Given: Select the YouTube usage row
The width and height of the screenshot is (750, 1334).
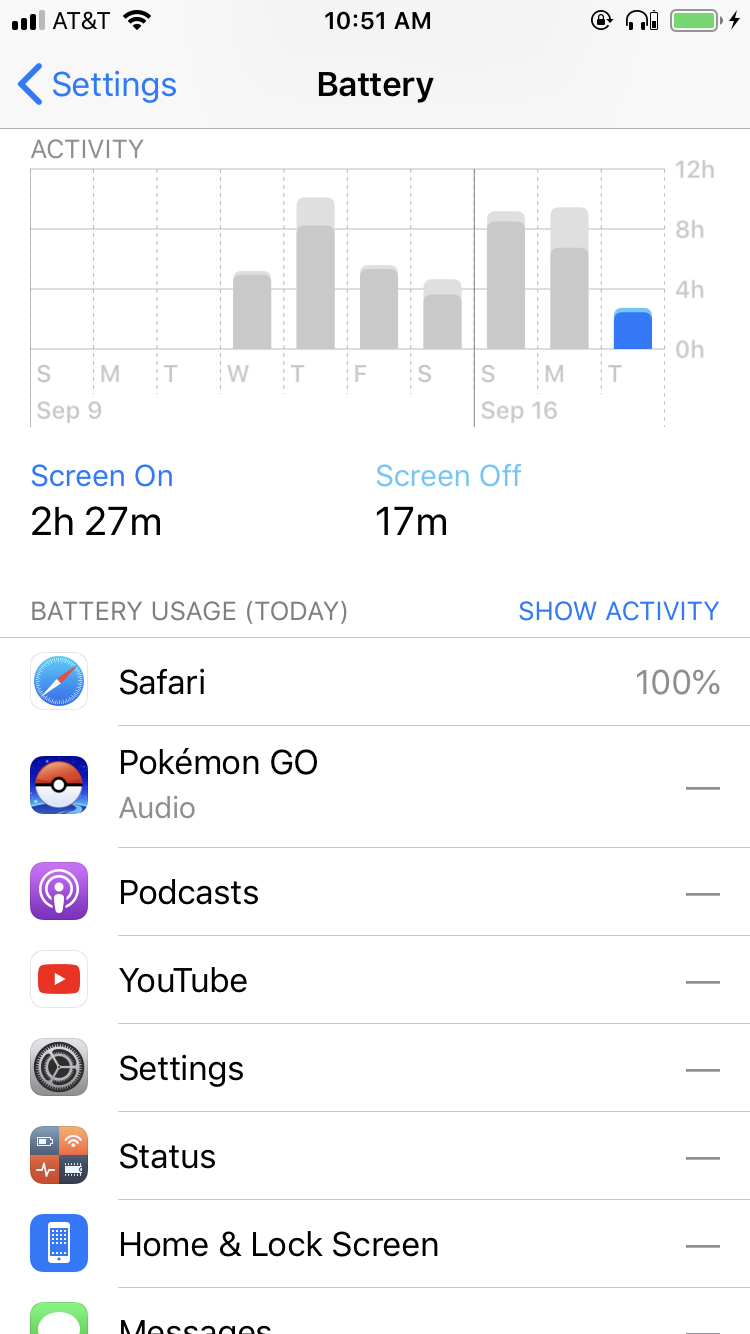Looking at the screenshot, I should (x=375, y=980).
